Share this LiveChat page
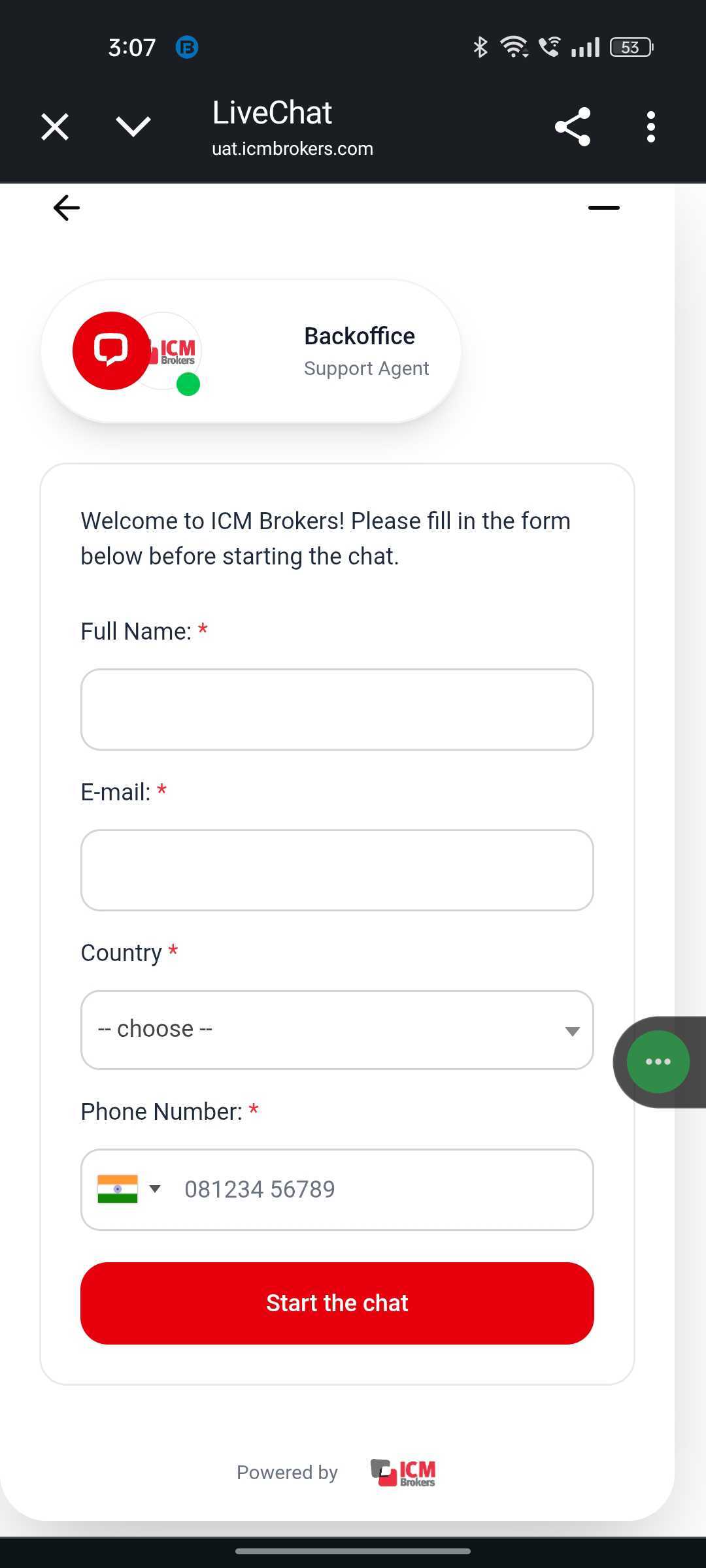Image resolution: width=706 pixels, height=1568 pixels. tap(573, 127)
